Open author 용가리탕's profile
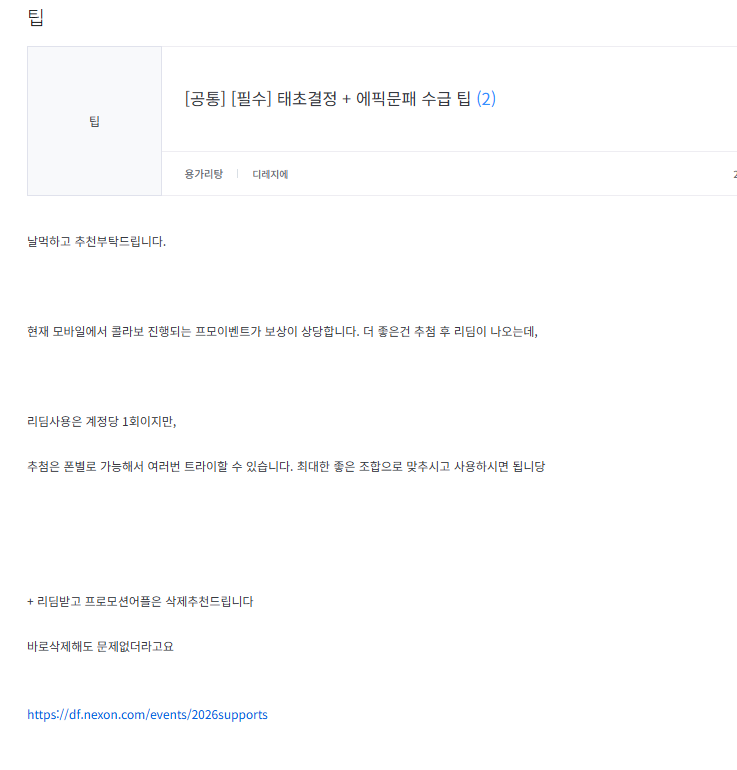Image resolution: width=737 pixels, height=770 pixels. click(204, 174)
